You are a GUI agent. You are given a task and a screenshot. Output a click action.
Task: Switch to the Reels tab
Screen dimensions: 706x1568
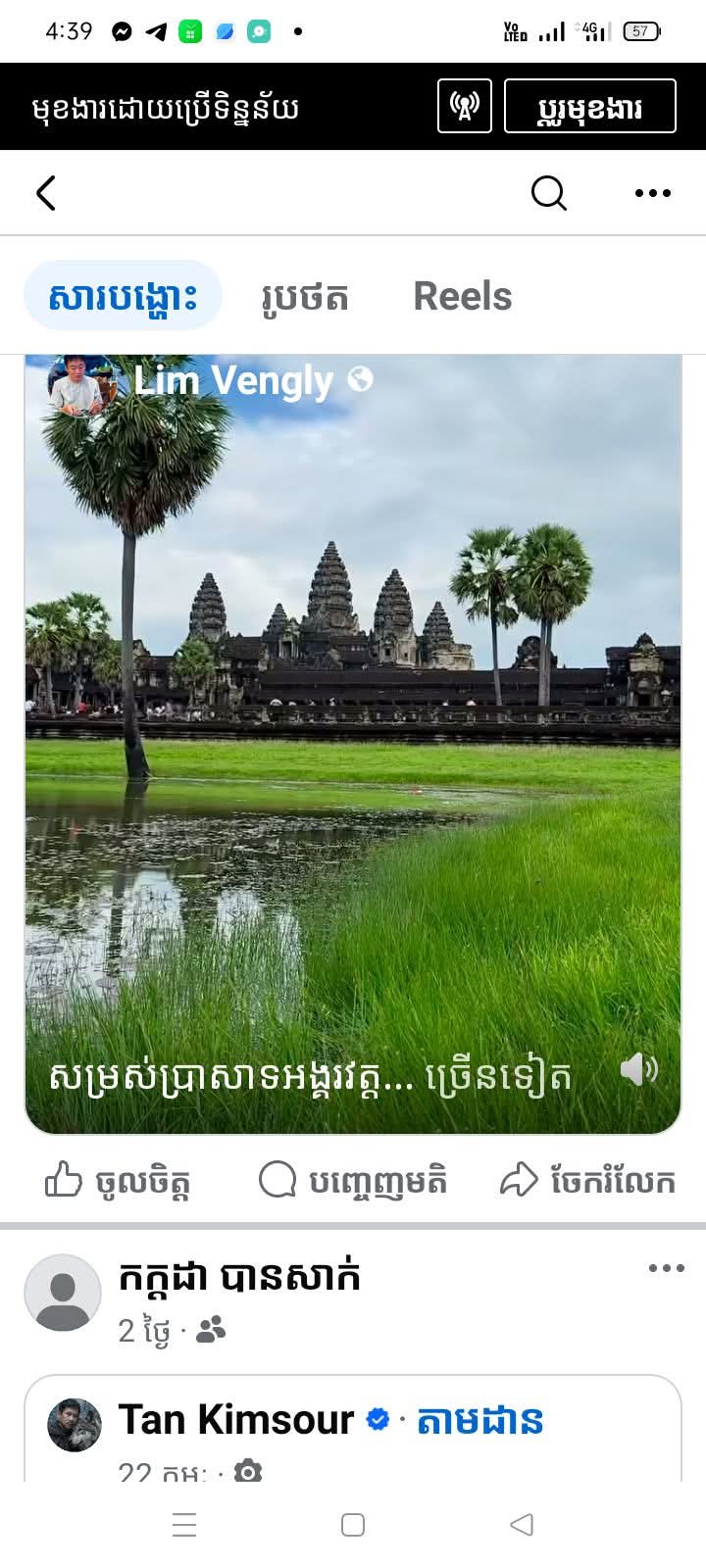(463, 296)
